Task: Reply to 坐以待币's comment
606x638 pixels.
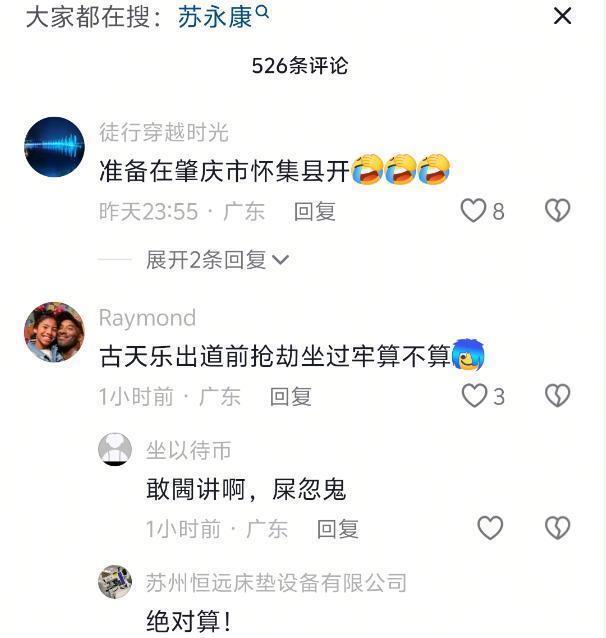Action: pos(338,529)
